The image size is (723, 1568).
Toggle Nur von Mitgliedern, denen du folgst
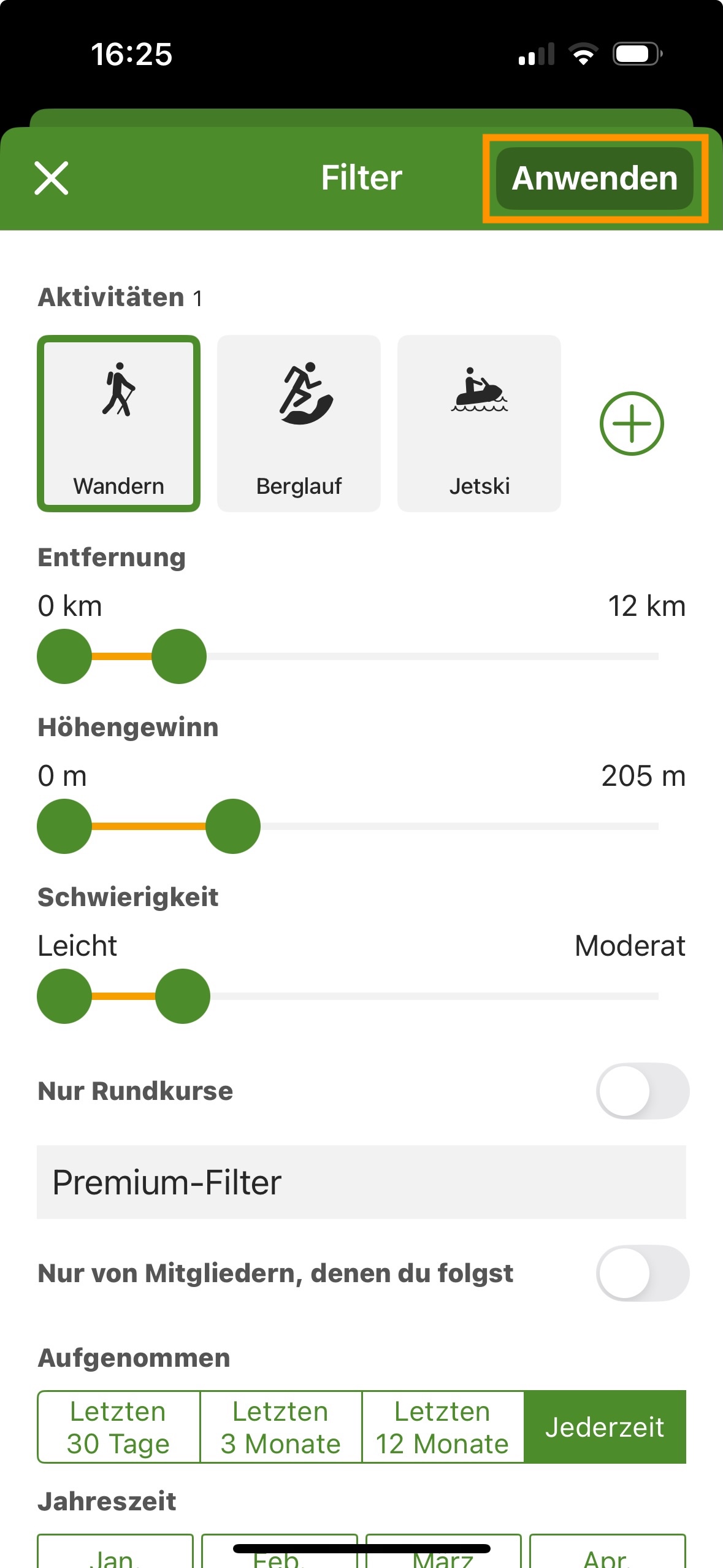643,1274
